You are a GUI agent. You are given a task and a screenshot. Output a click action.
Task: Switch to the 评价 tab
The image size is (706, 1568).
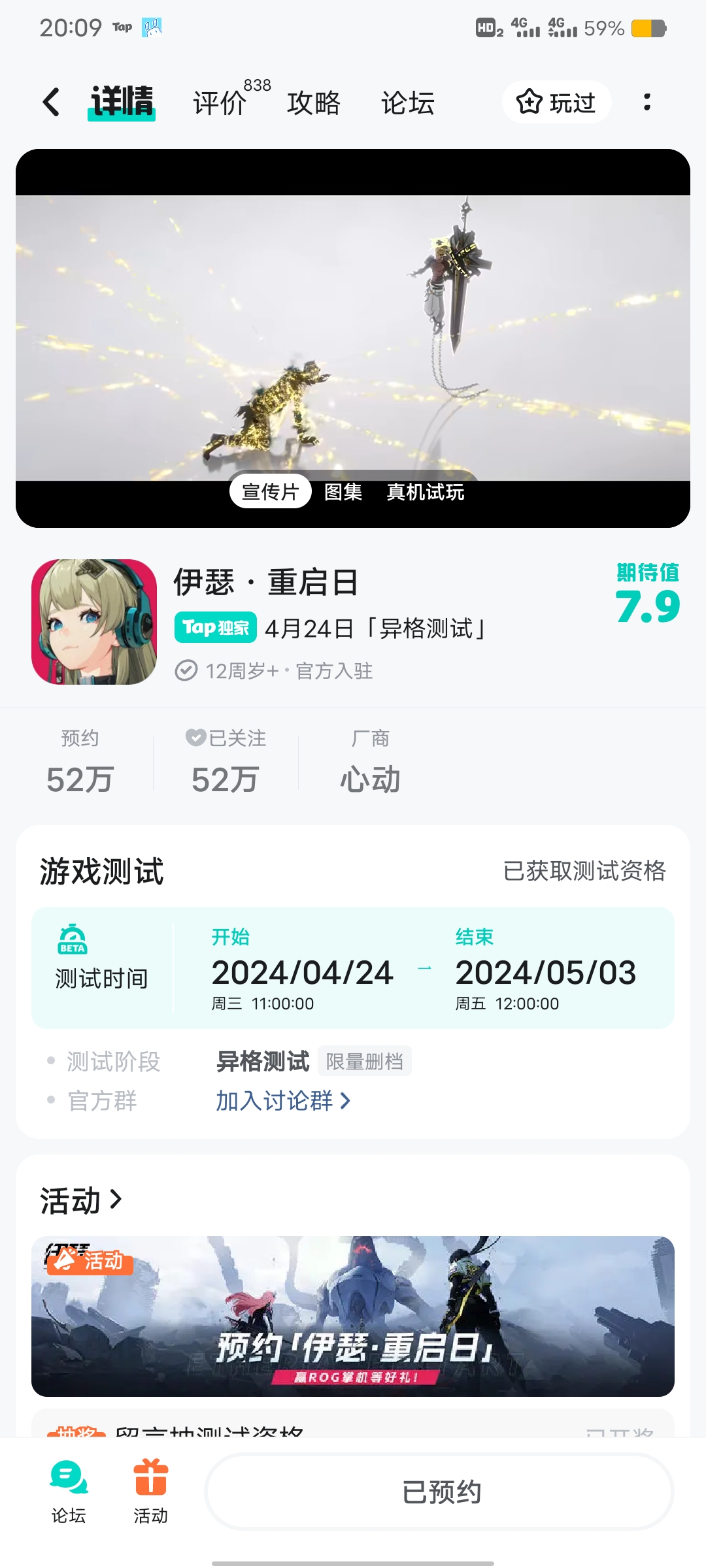218,102
